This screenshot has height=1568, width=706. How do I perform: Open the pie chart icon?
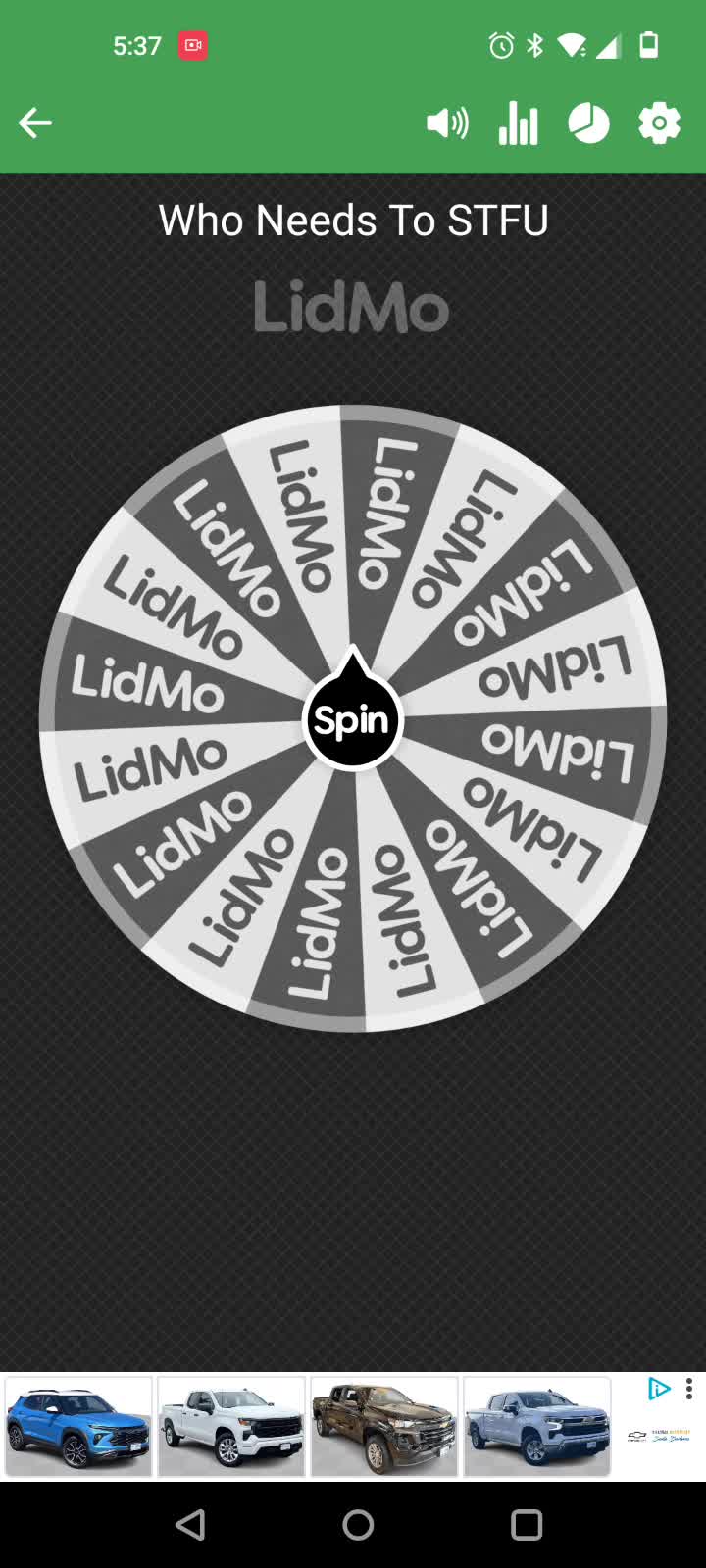(588, 123)
